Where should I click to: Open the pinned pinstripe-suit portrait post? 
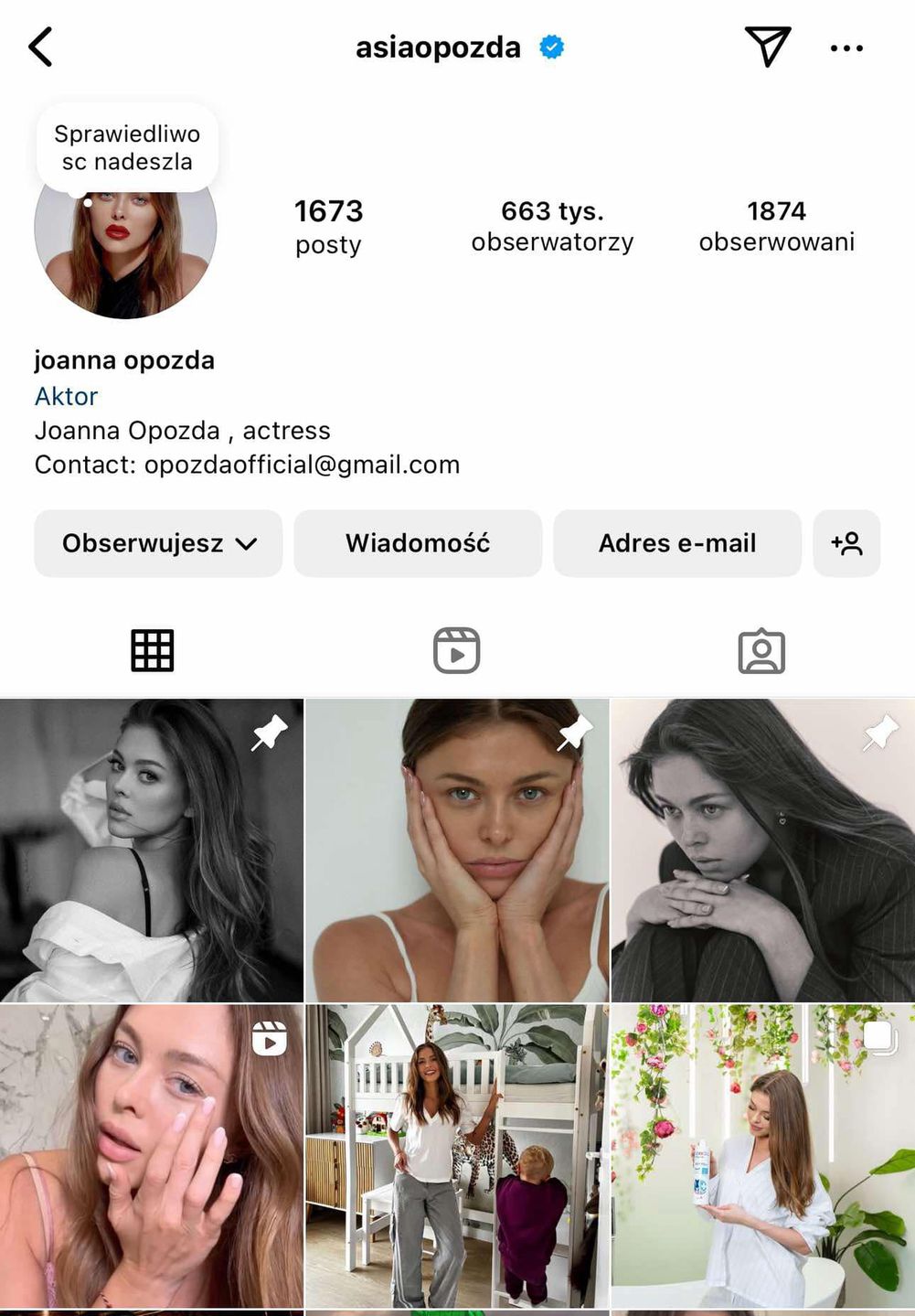[x=762, y=851]
